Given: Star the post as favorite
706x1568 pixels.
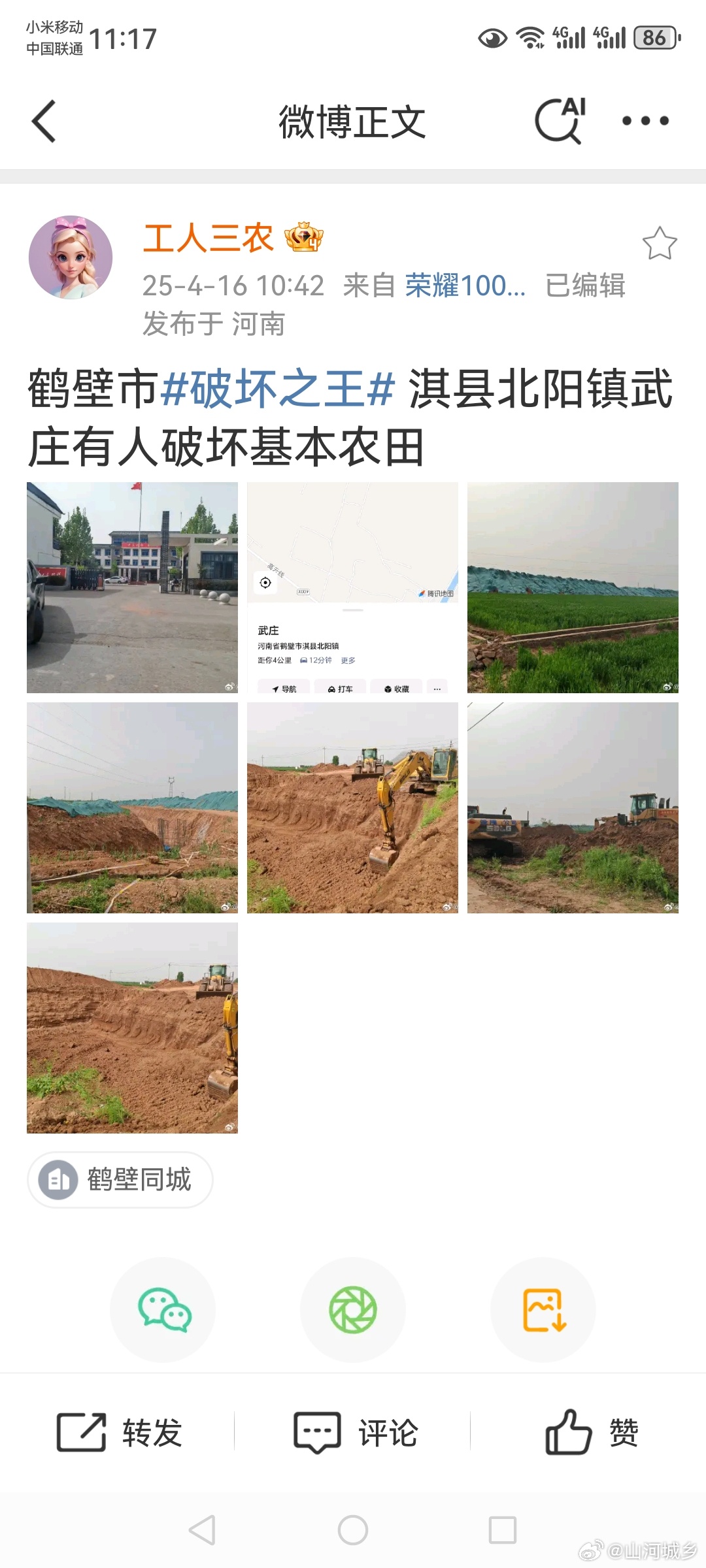Looking at the screenshot, I should 660,242.
